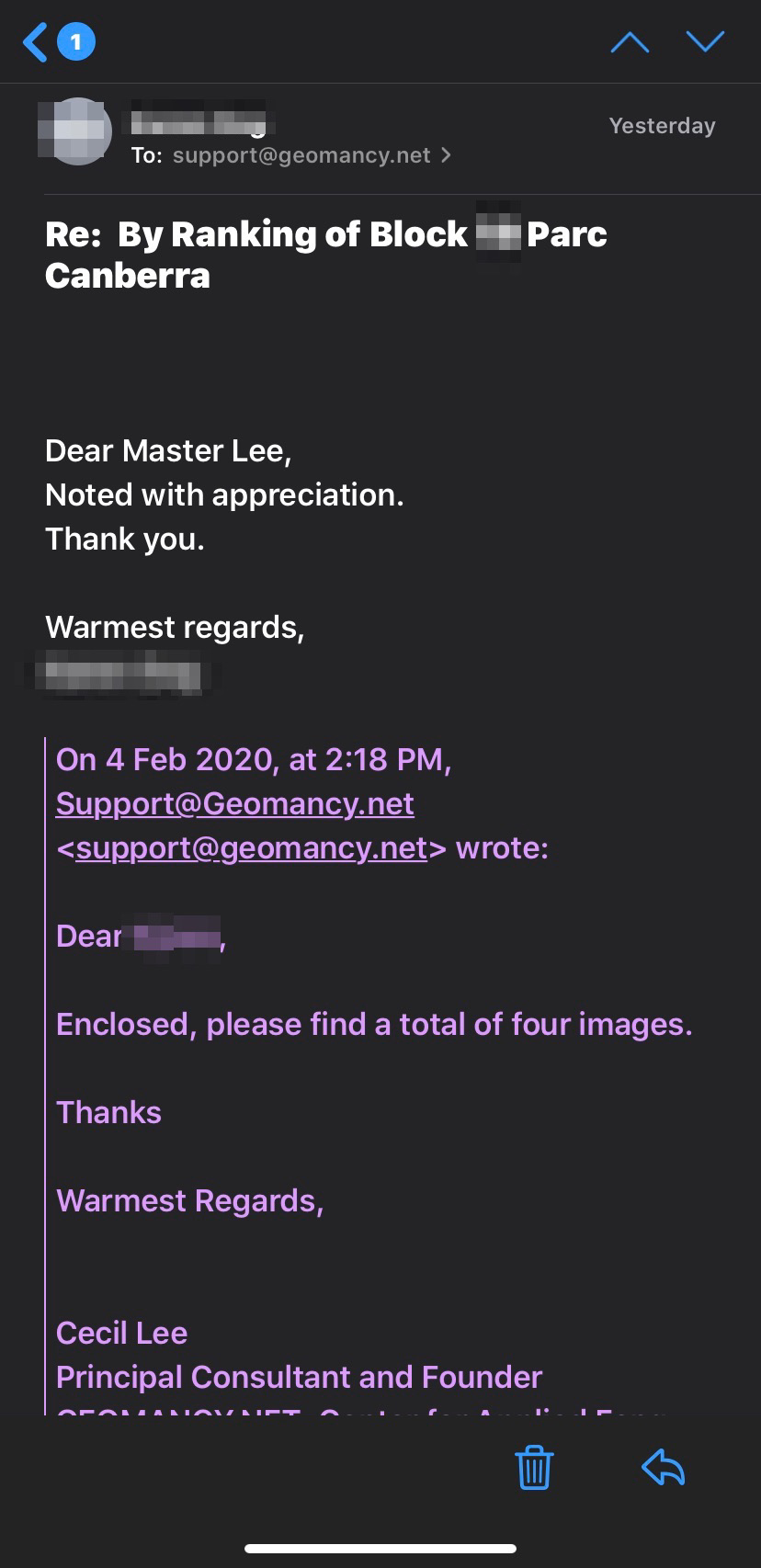Image resolution: width=761 pixels, height=1568 pixels.
Task: Delete this email with trash icon
Action: coord(534,1467)
